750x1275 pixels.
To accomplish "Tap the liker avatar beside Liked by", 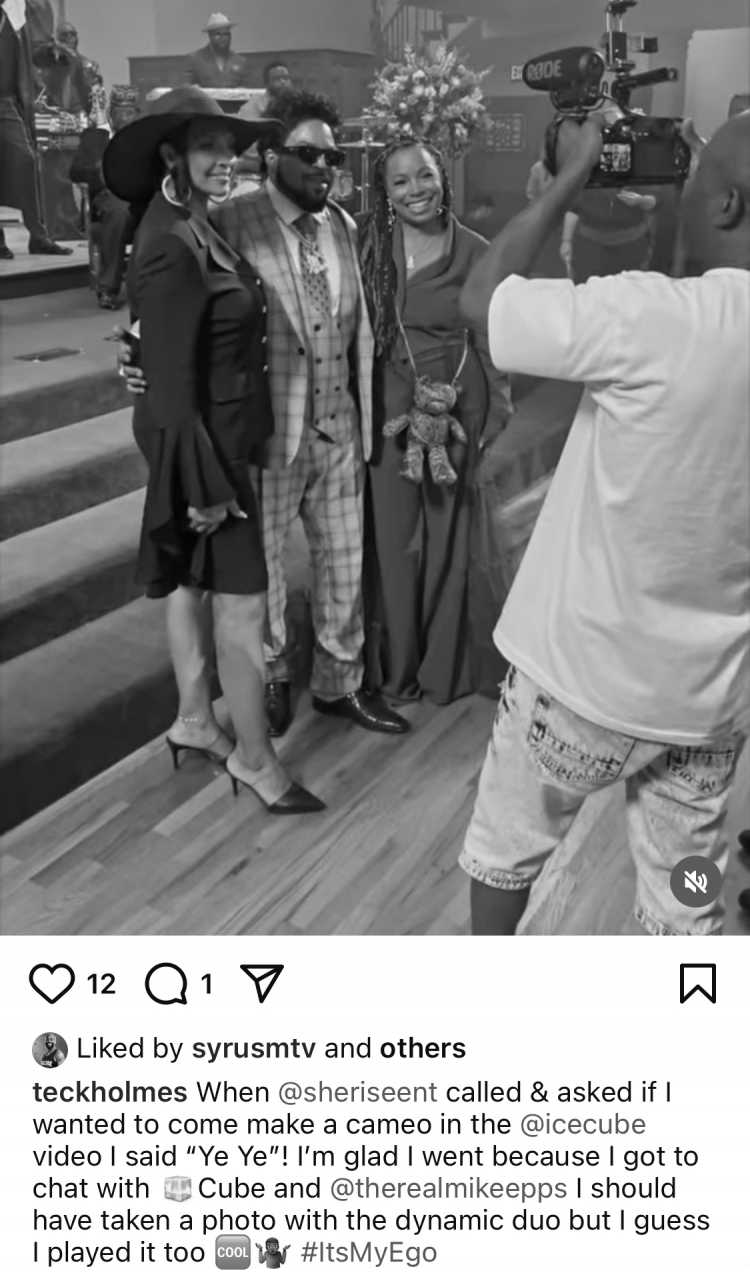I will coord(50,1049).
